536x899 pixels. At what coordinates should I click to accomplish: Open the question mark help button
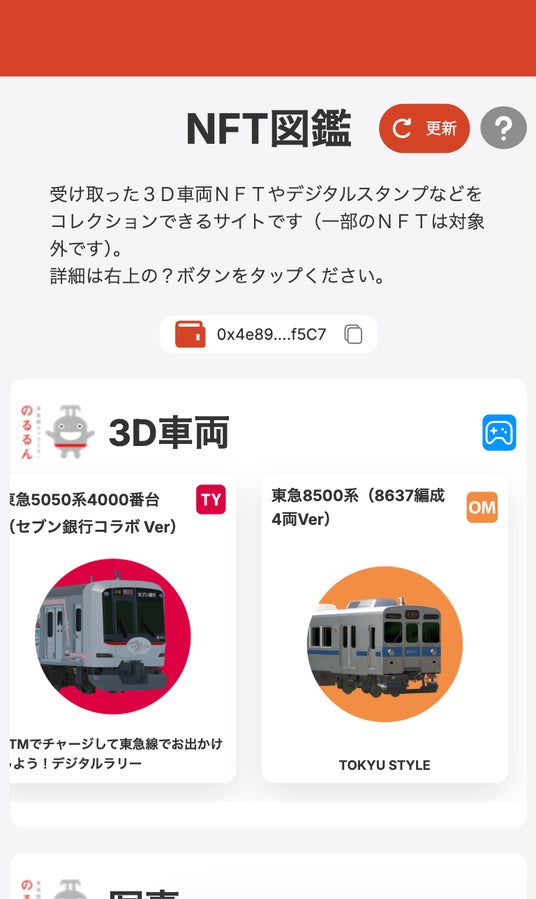point(503,128)
